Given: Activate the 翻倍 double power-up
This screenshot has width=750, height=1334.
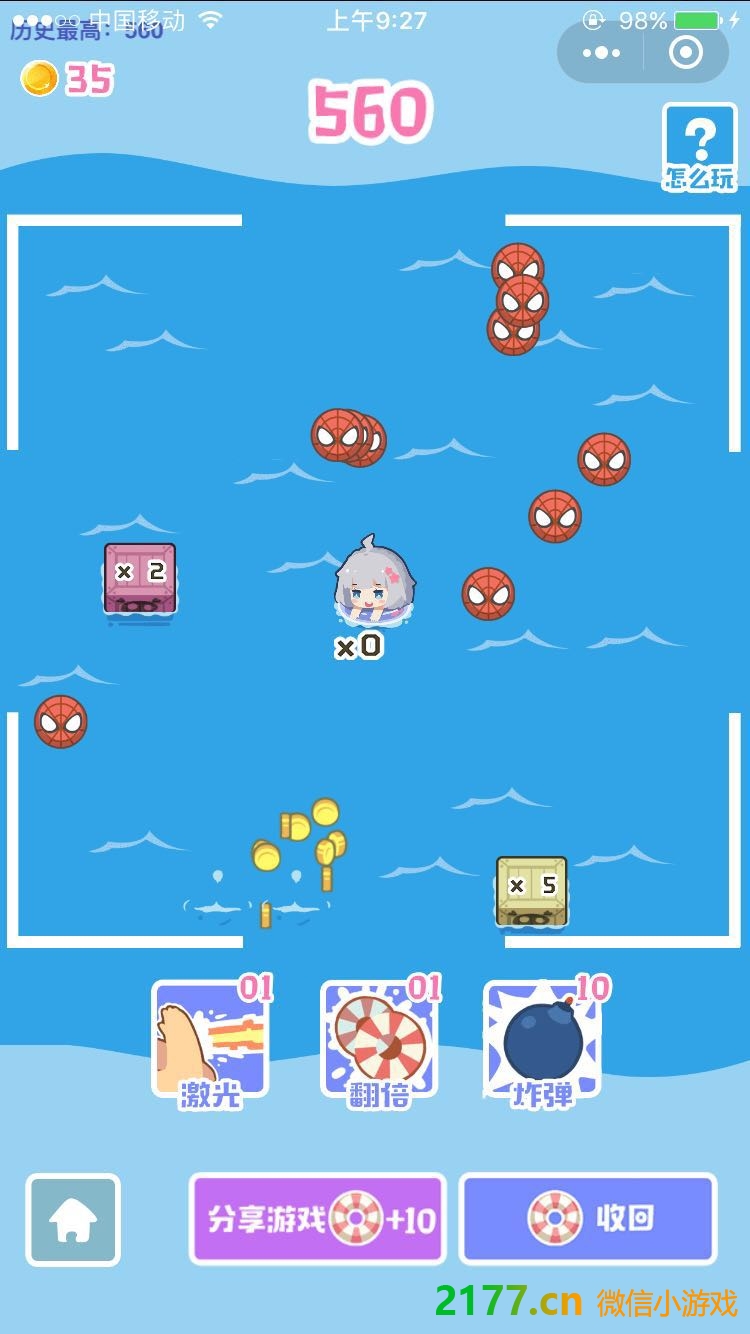Looking at the screenshot, I should [380, 1040].
